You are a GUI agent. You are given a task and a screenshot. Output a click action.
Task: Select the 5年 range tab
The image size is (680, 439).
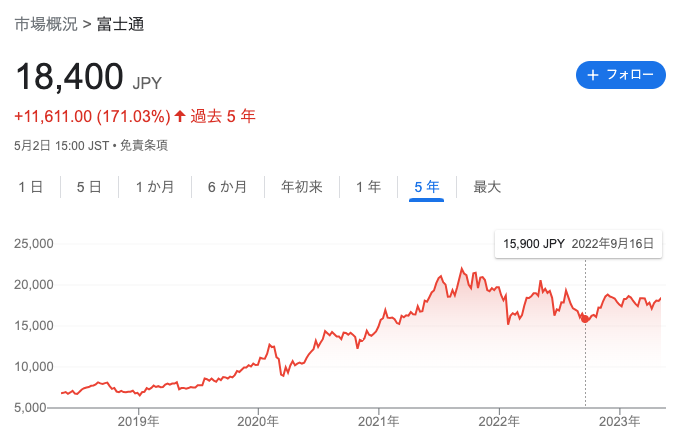[426, 186]
